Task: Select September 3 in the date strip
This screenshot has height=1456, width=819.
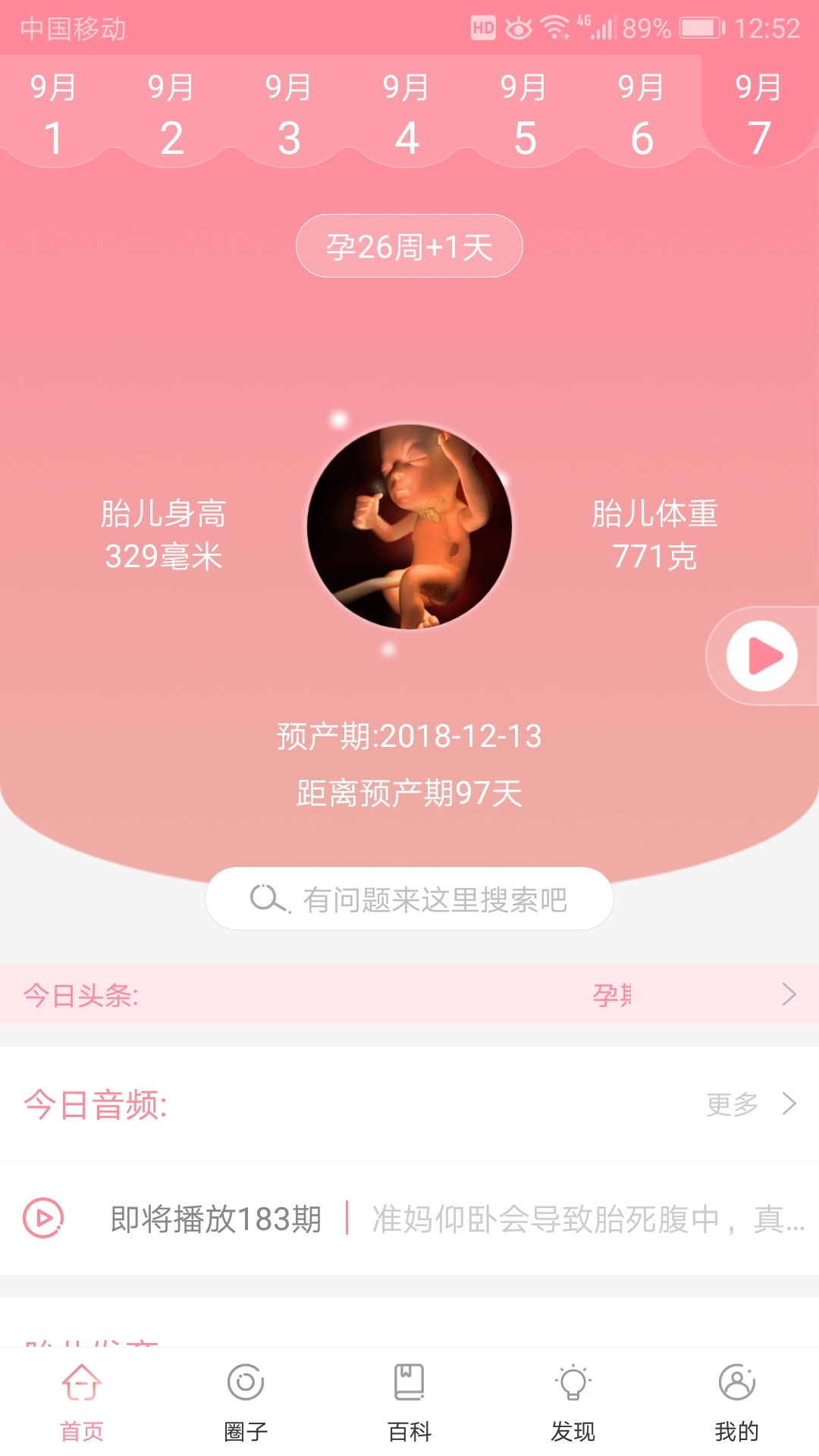Action: pyautogui.click(x=289, y=114)
